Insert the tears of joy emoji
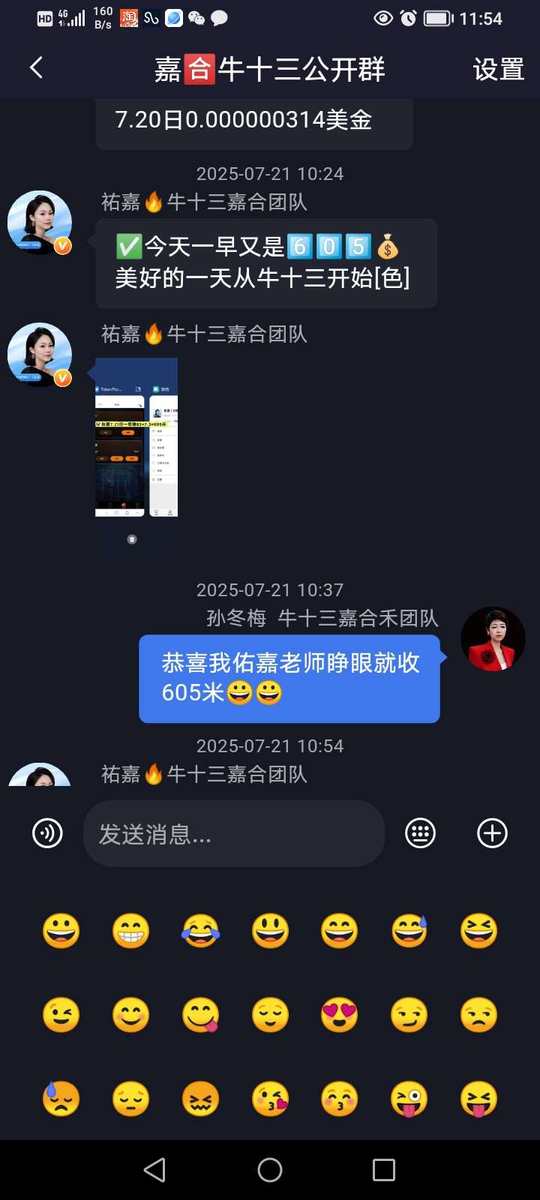 pyautogui.click(x=200, y=931)
